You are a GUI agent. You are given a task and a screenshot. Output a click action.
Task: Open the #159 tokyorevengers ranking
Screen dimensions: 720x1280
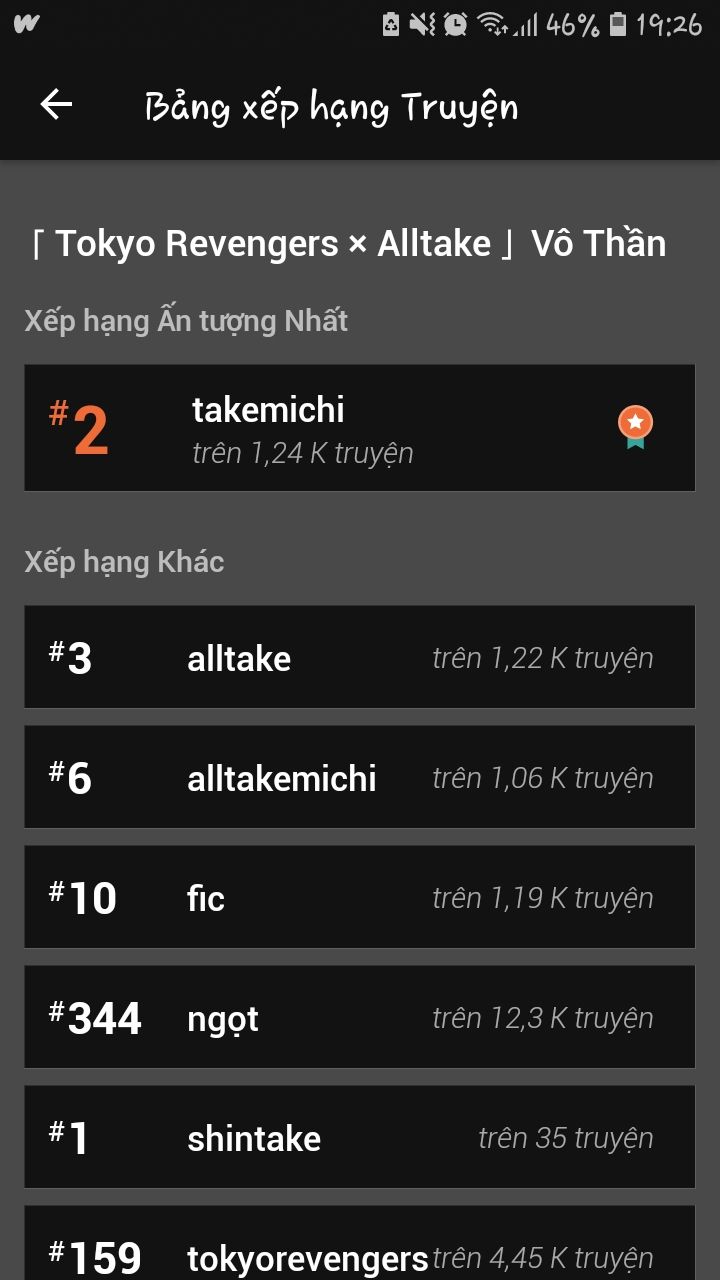coord(360,1243)
